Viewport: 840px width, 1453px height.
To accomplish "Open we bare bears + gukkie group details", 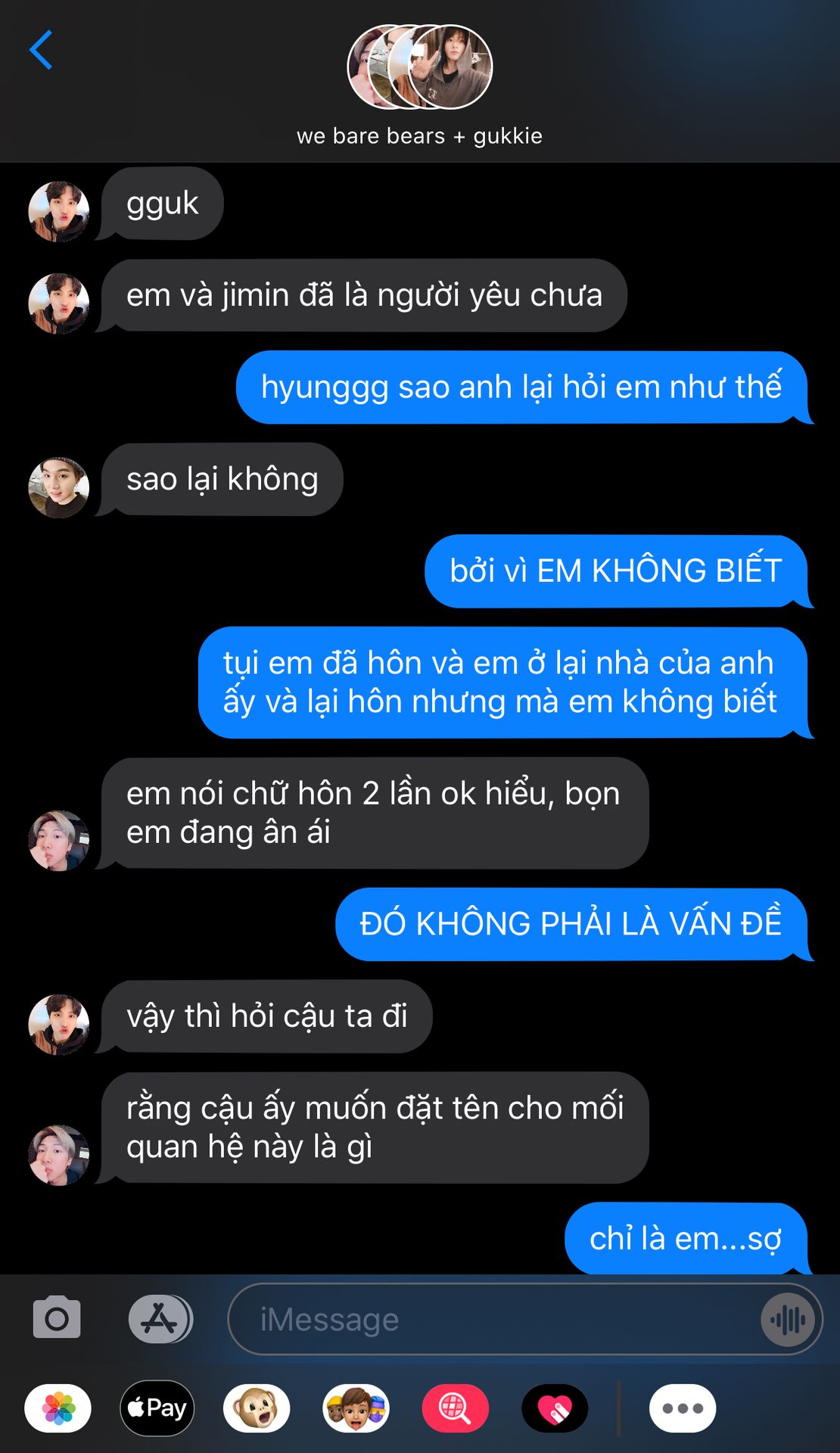I will 420,85.
